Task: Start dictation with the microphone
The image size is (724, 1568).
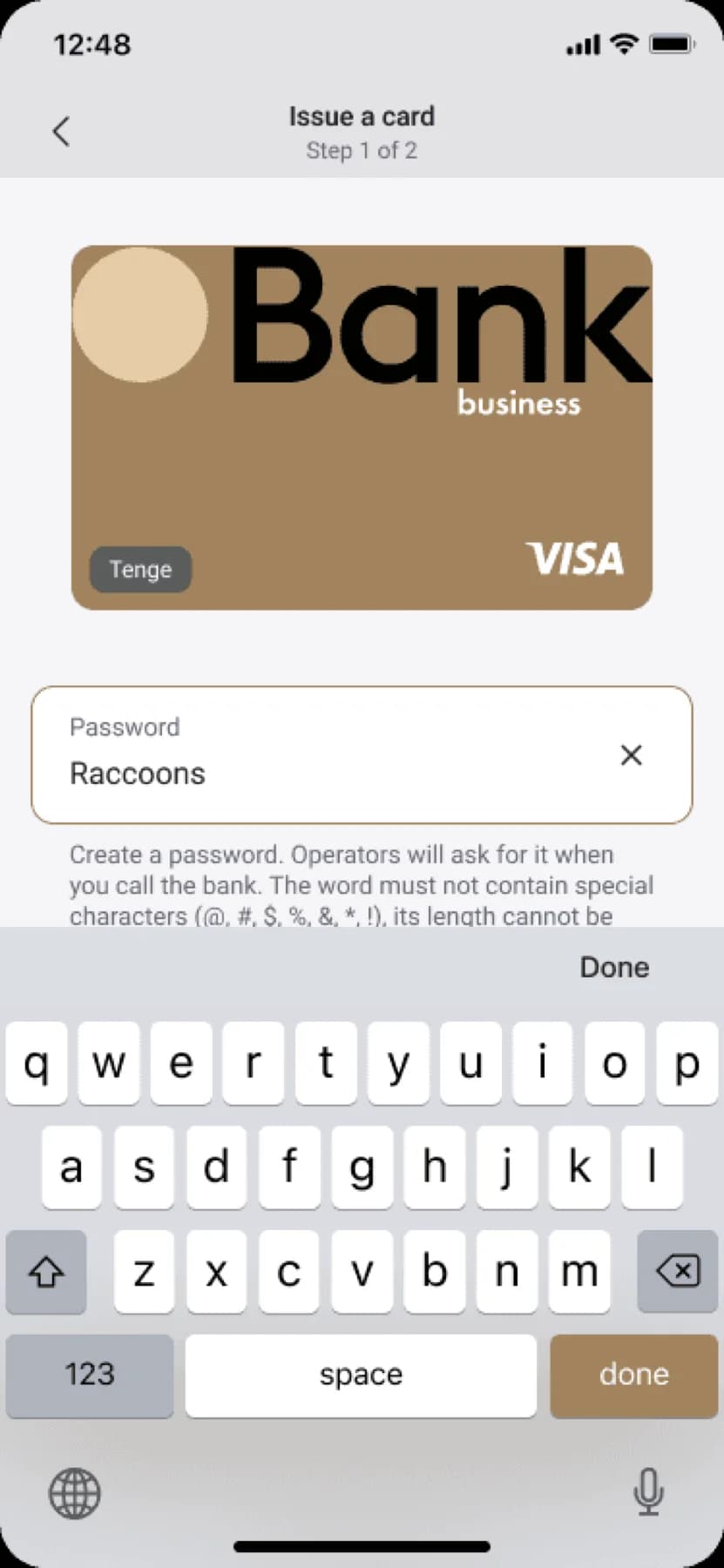Action: point(647,1491)
